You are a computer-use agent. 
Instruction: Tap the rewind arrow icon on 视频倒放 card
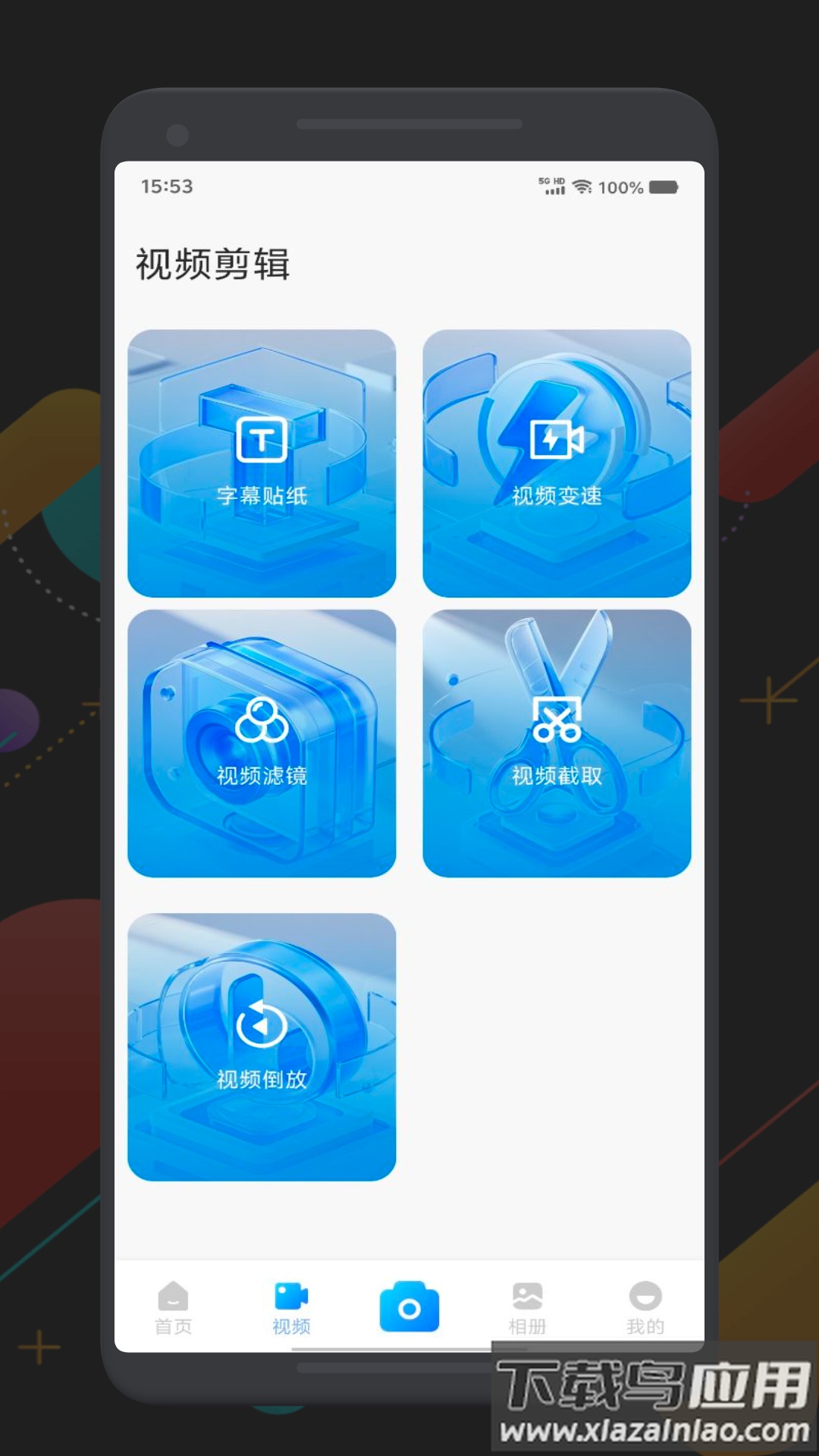pos(262,1022)
